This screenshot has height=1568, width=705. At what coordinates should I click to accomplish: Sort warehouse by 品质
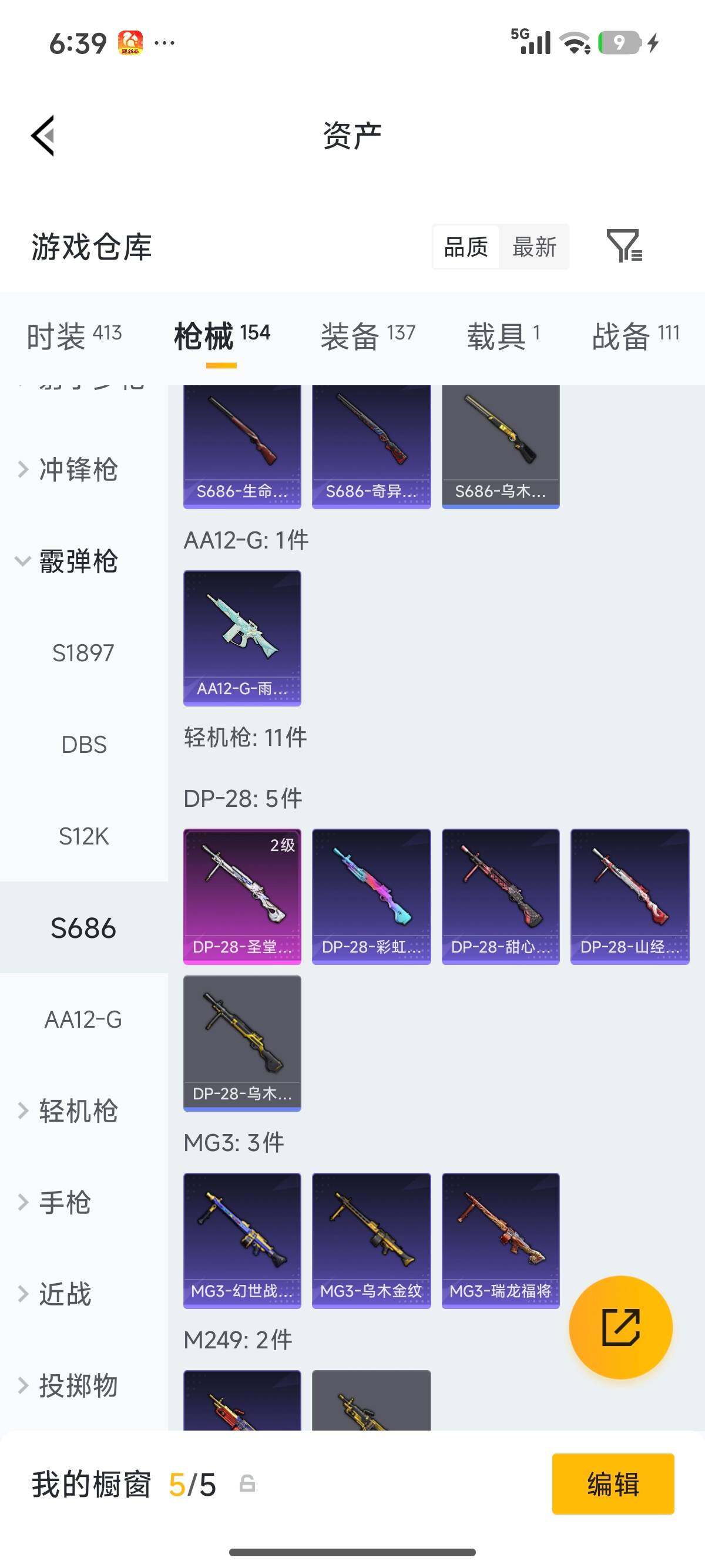pos(466,247)
